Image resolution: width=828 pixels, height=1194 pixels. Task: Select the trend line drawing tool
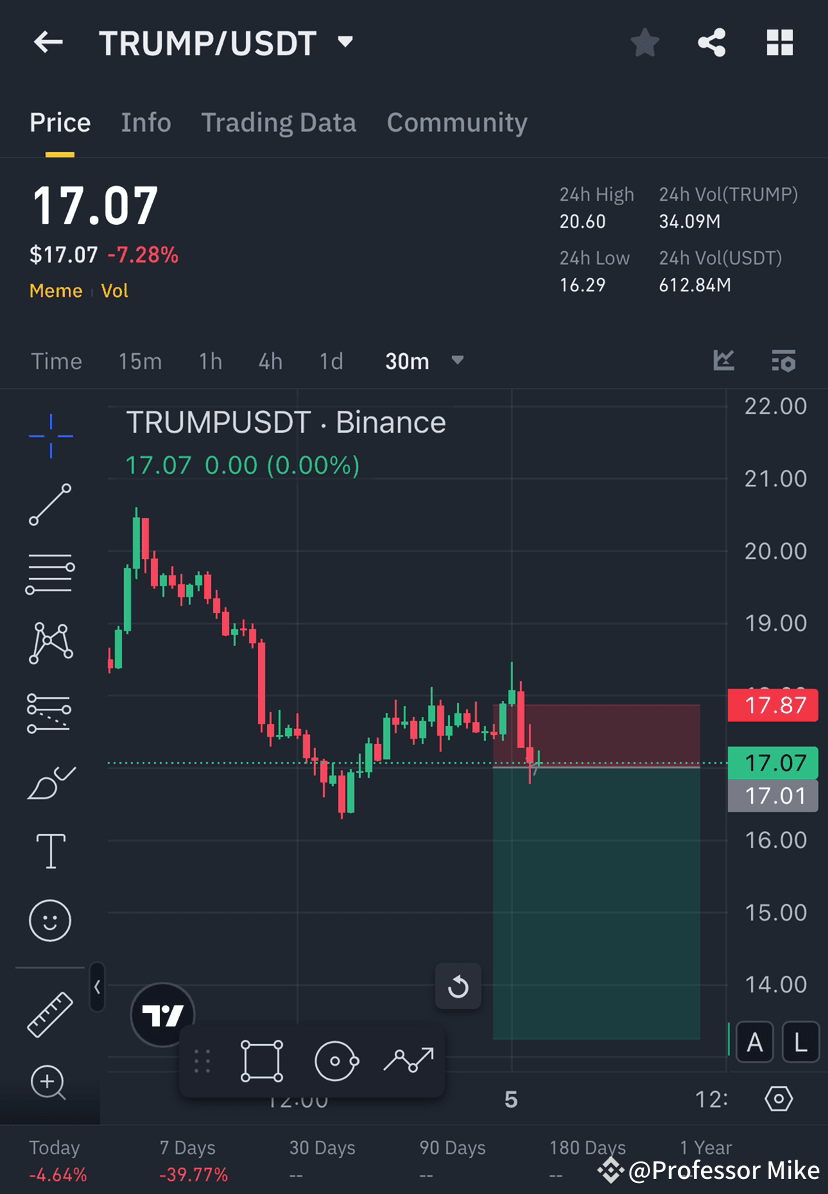(x=50, y=504)
